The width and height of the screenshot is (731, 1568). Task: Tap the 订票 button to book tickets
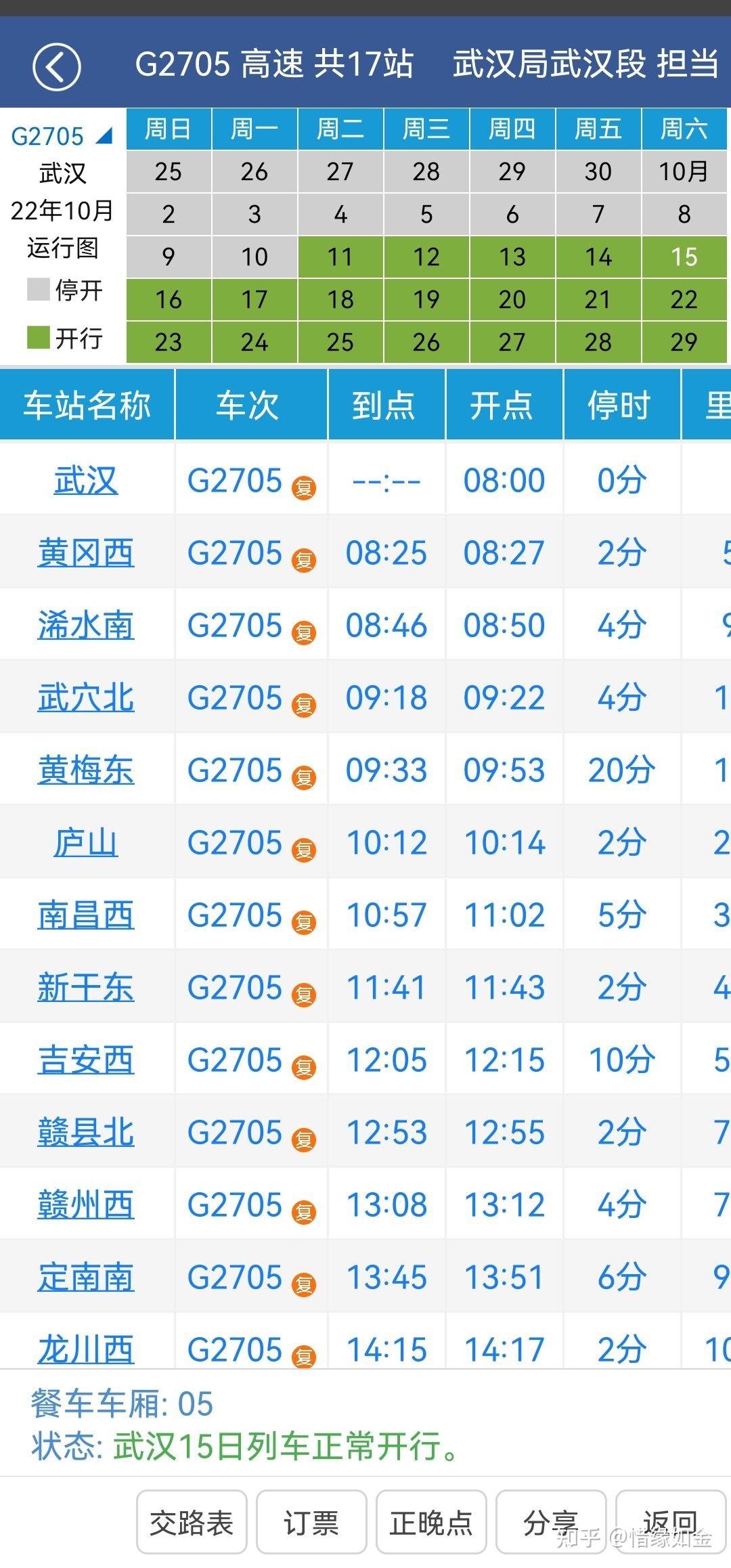[x=311, y=1523]
